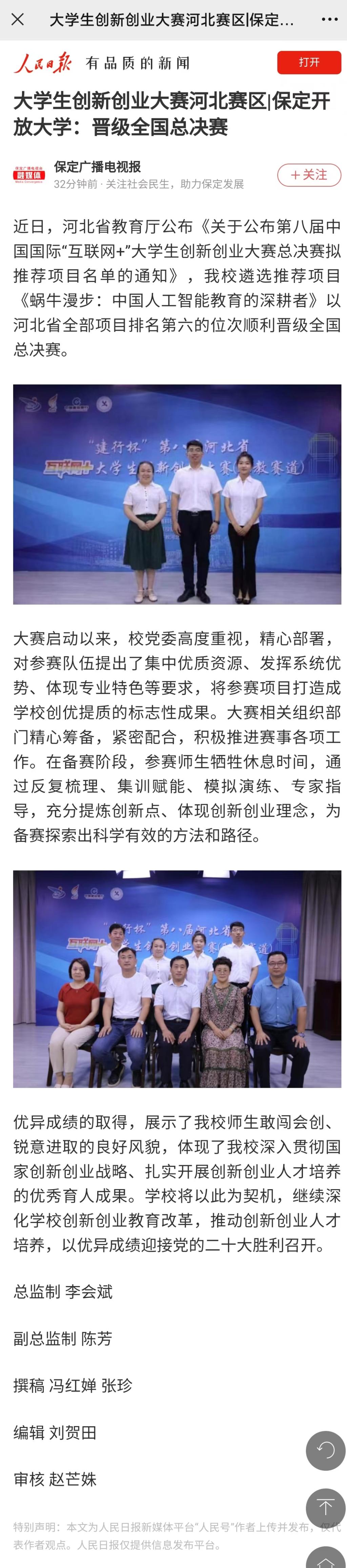Open the three-dot overflow menu

tap(329, 19)
